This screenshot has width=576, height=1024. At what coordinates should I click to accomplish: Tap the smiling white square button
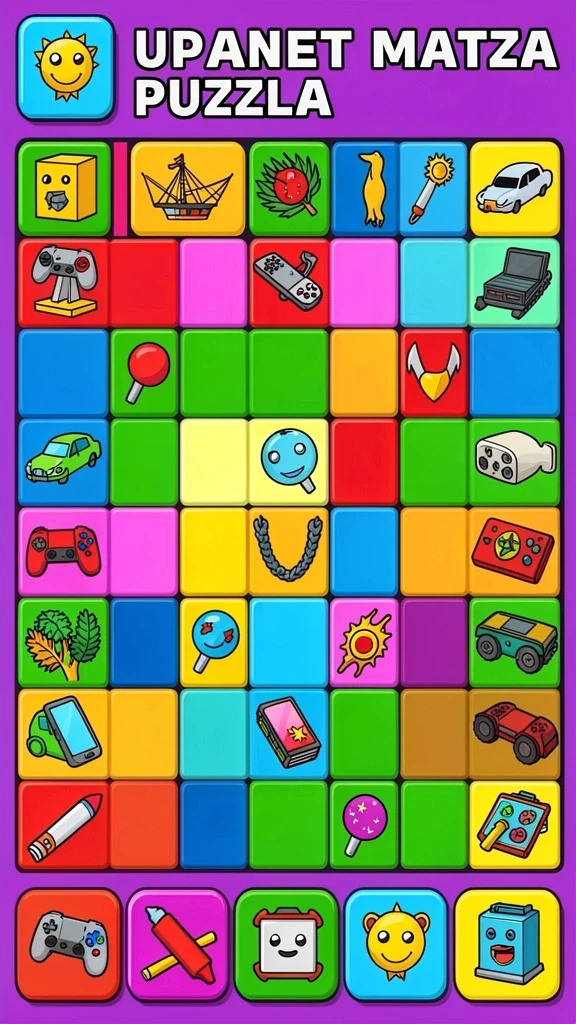[x=287, y=944]
